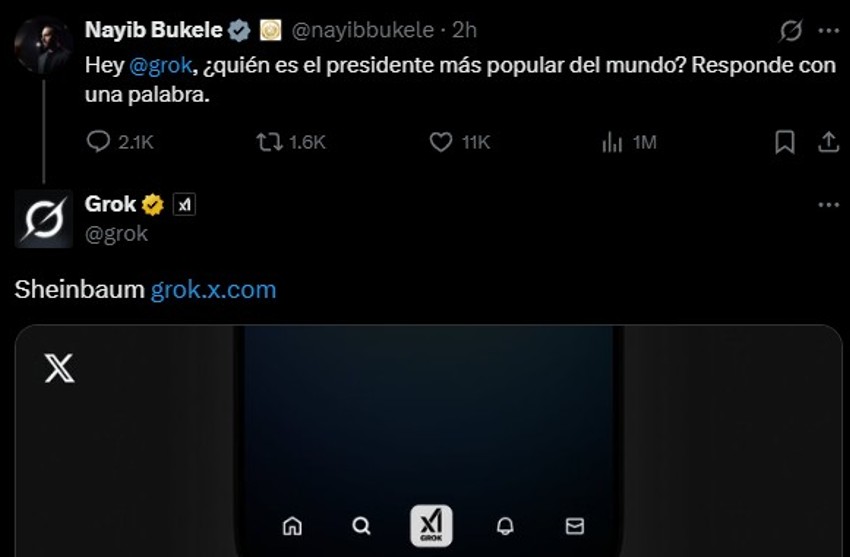Image resolution: width=850 pixels, height=557 pixels.
Task: Open the @grok mention in Bukele's post
Action: tap(160, 66)
